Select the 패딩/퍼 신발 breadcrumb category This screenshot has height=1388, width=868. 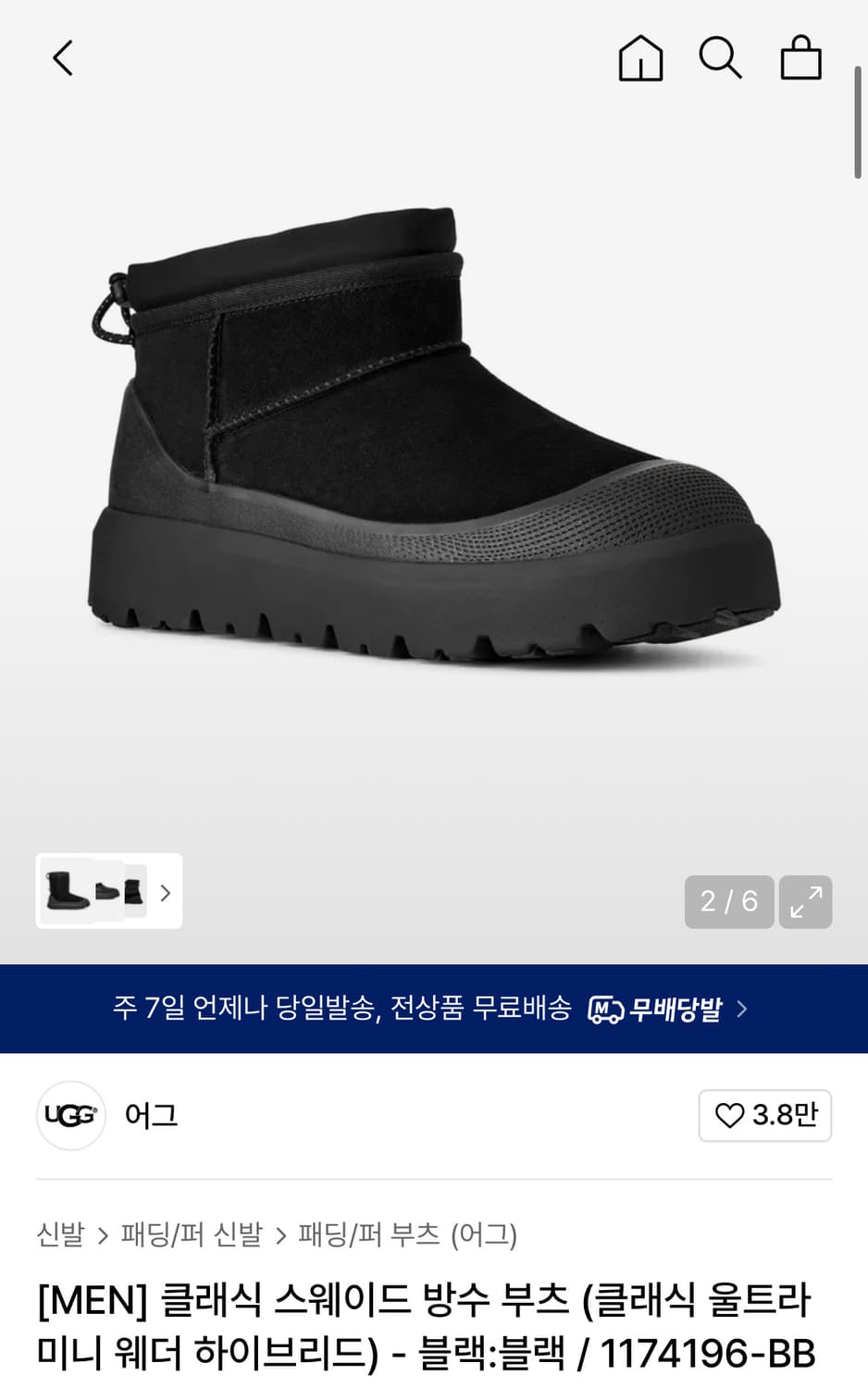tap(192, 1235)
